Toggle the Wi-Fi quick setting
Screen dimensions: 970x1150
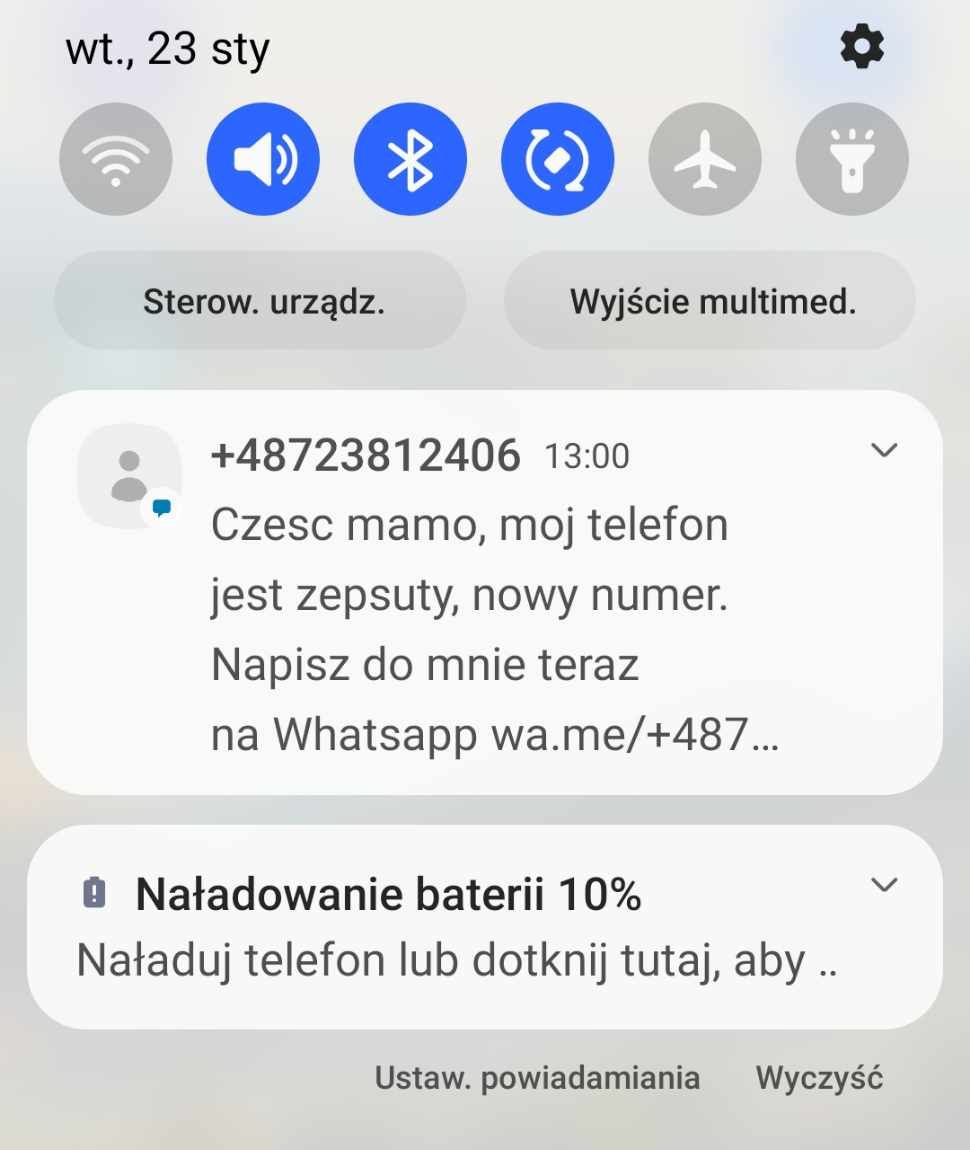[x=115, y=158]
